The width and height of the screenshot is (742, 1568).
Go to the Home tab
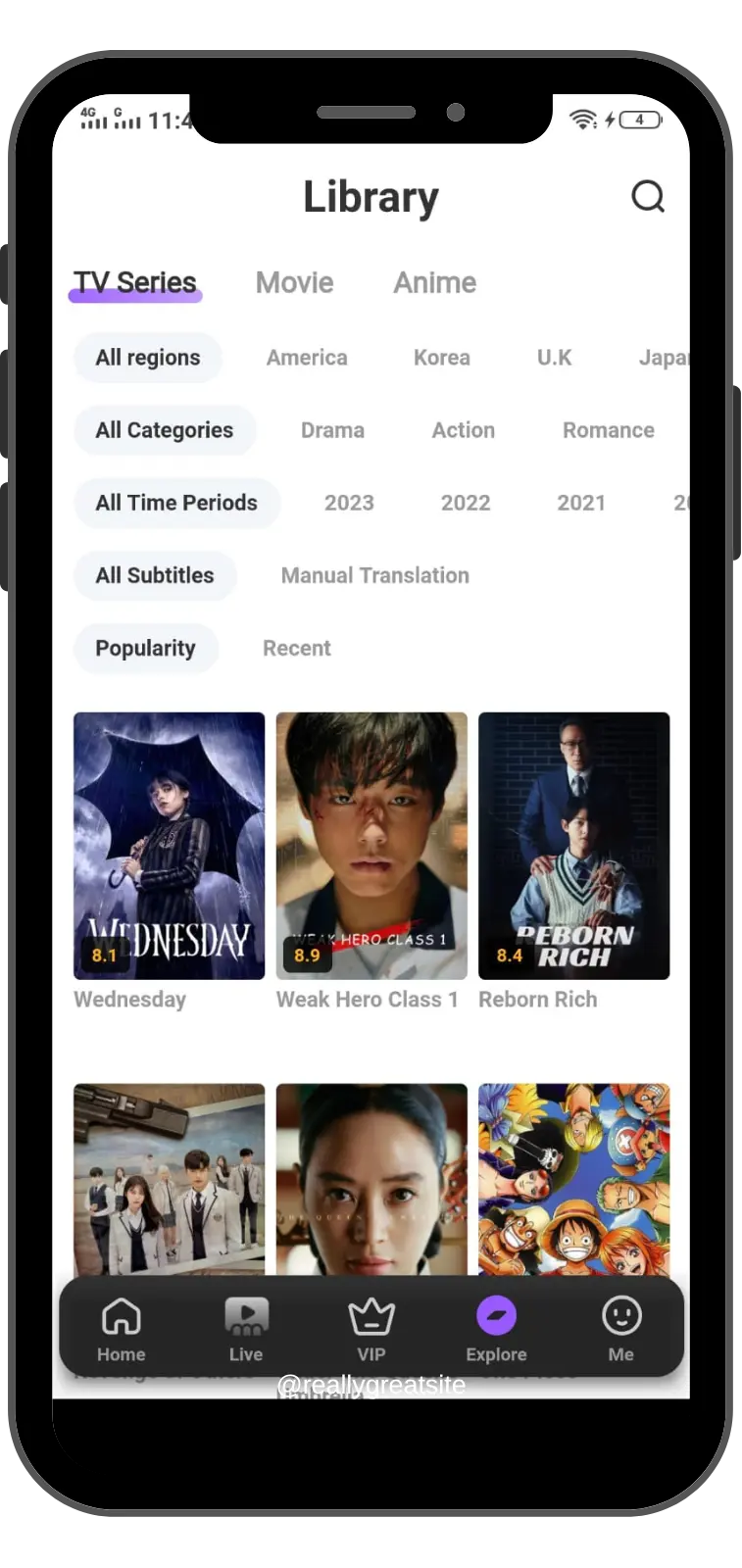(x=121, y=1329)
